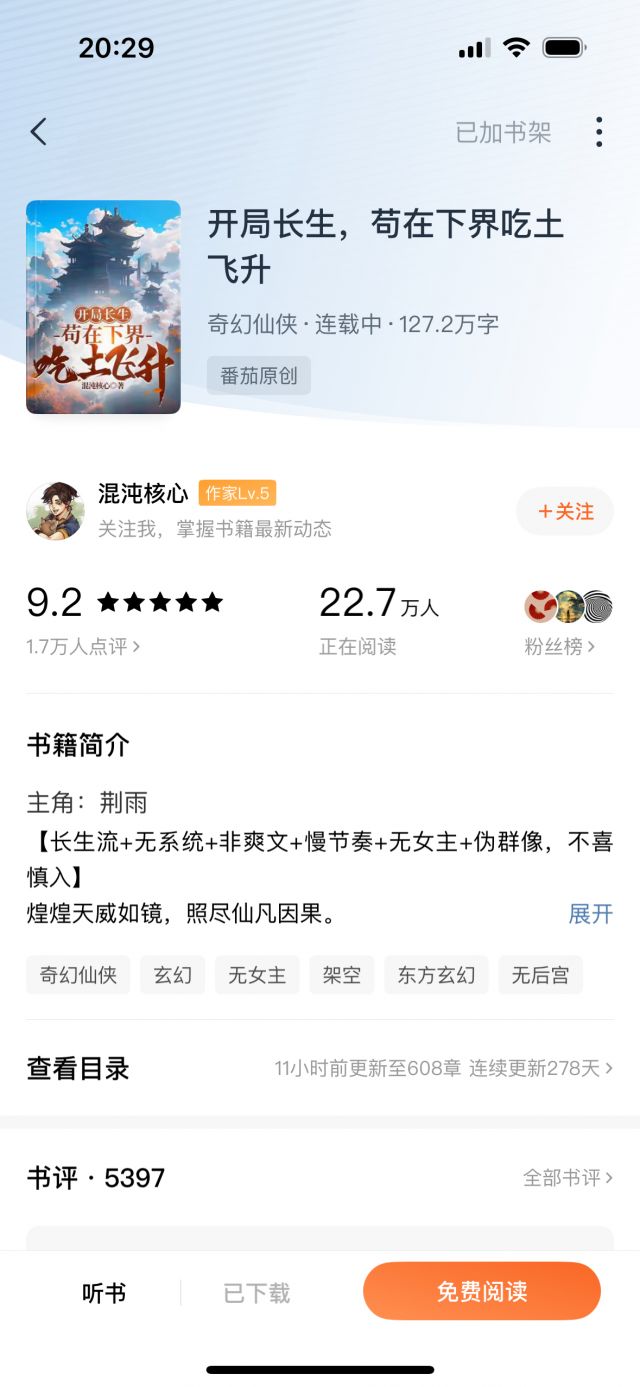This screenshot has height=1387, width=640.
Task: Expand the book description with 展开
Action: click(590, 913)
